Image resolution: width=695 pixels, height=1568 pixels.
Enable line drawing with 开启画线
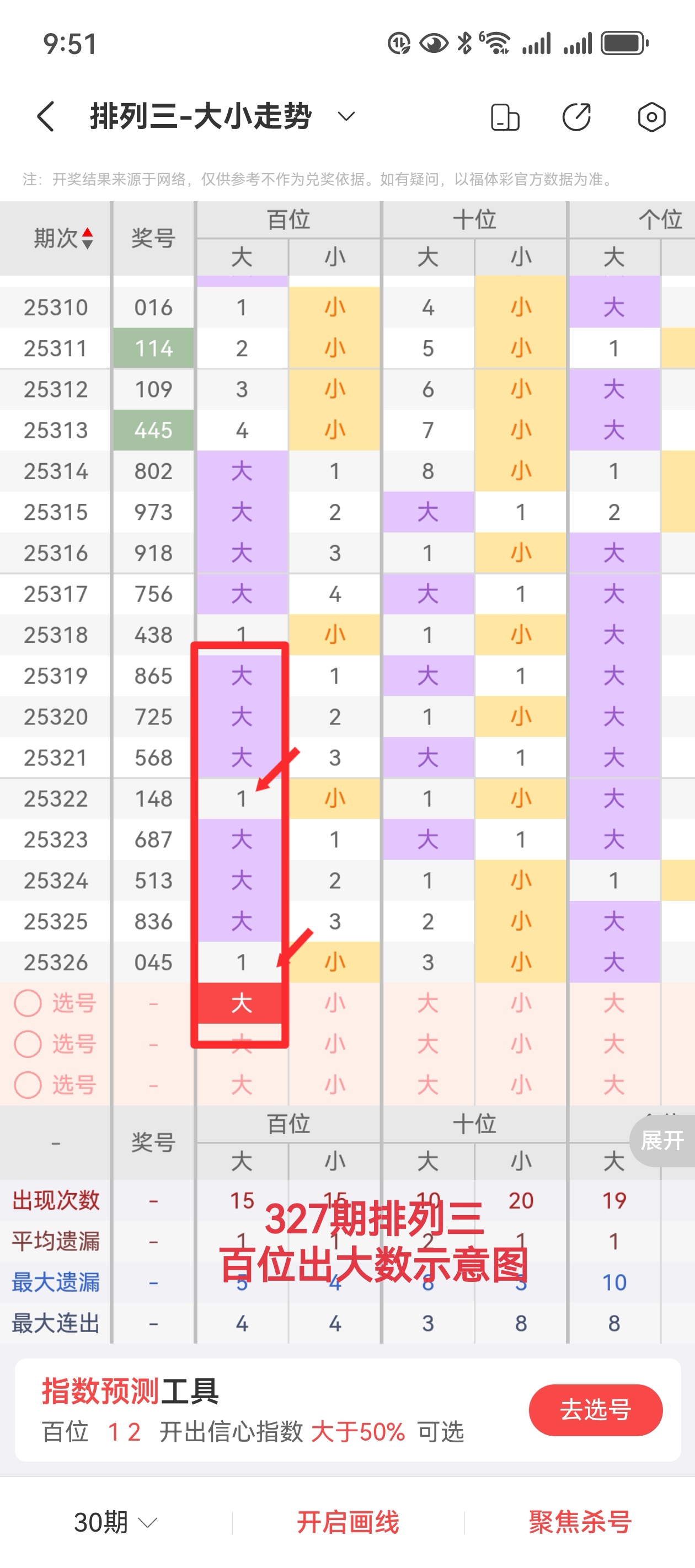(348, 1522)
